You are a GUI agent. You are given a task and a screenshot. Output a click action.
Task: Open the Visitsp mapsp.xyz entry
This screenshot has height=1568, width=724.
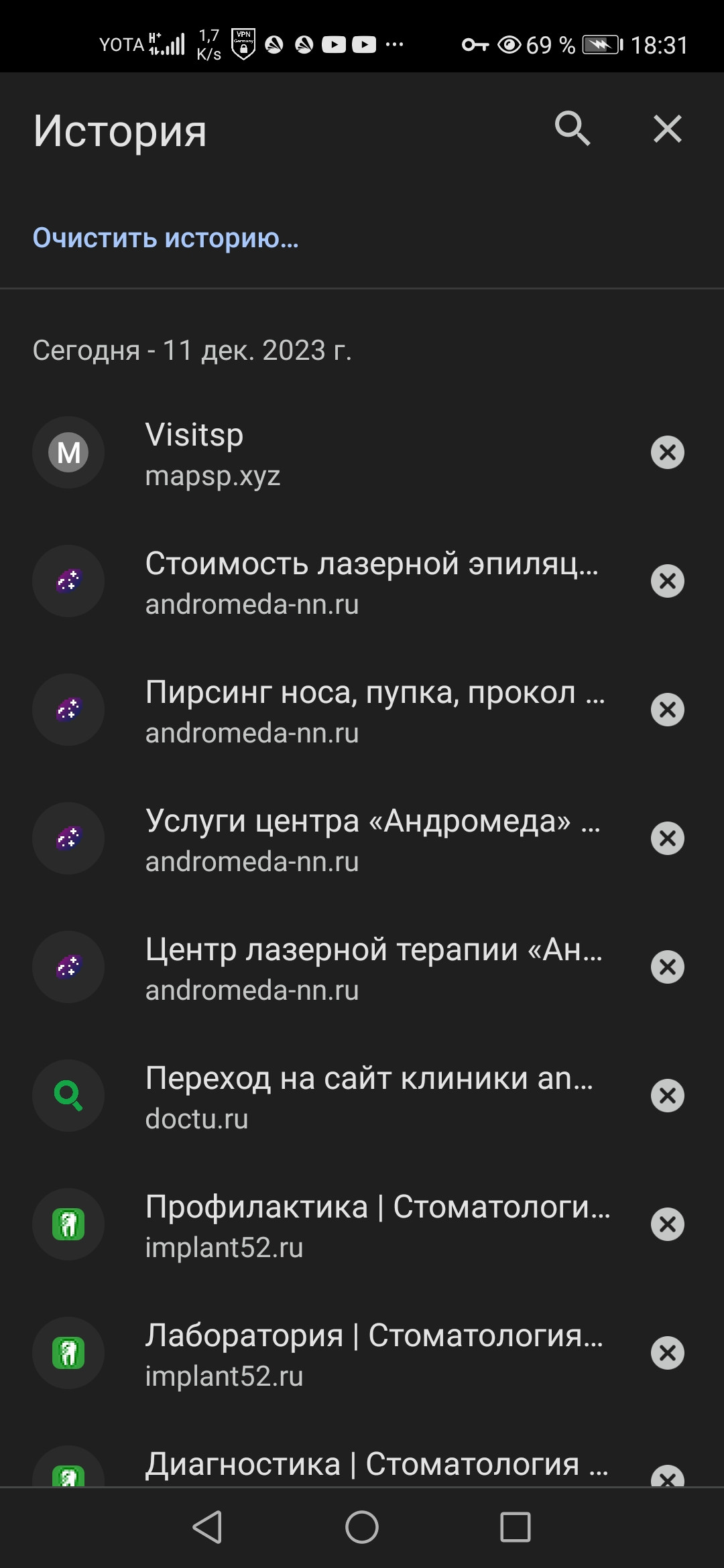coord(335,454)
